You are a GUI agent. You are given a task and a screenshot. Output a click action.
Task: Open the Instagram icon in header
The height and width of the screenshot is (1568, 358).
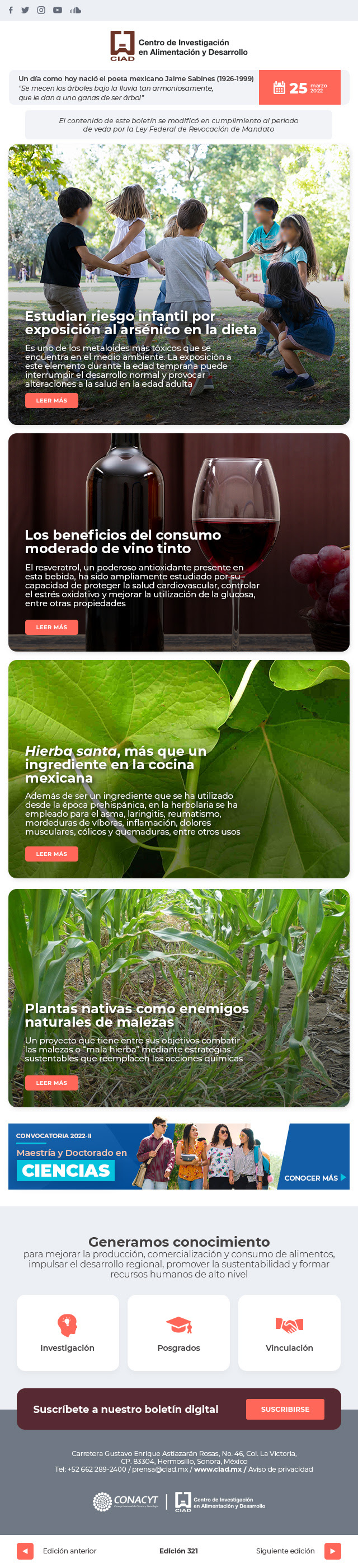[41, 10]
